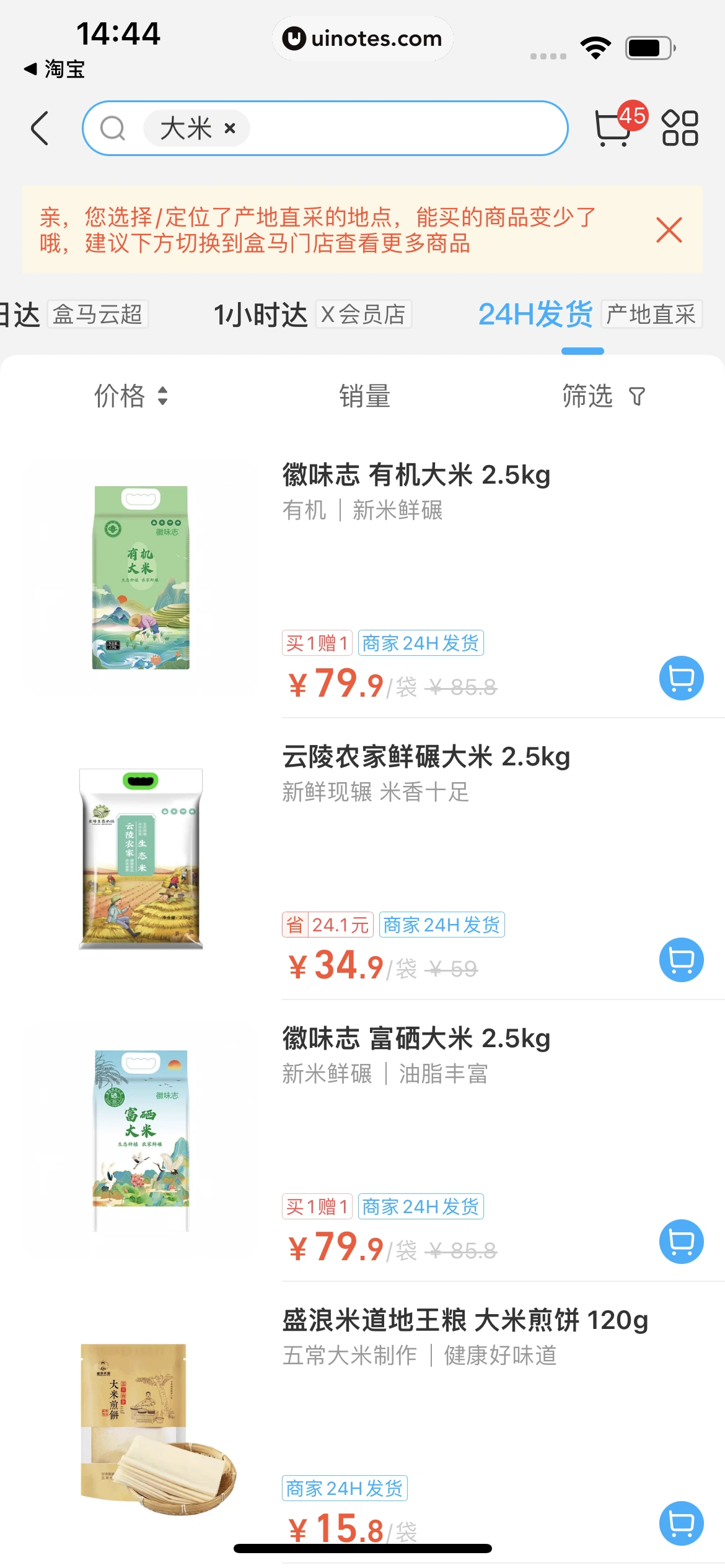The image size is (725, 1568).
Task: Open the category grid icon
Action: (680, 128)
